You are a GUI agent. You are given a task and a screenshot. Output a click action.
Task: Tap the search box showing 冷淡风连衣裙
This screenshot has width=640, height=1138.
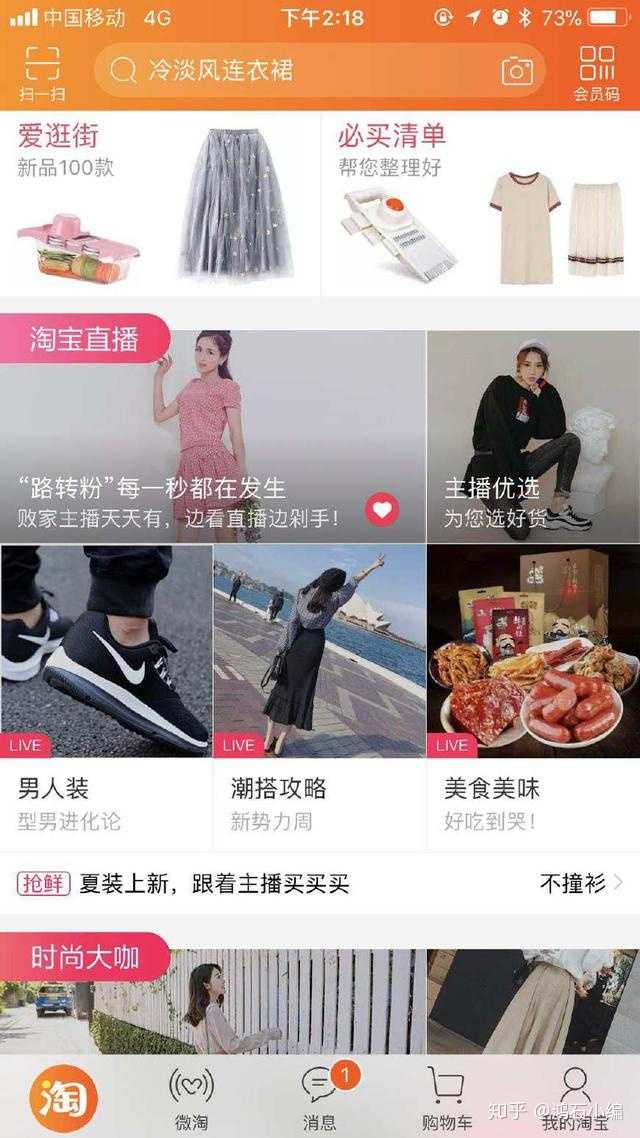(300, 70)
